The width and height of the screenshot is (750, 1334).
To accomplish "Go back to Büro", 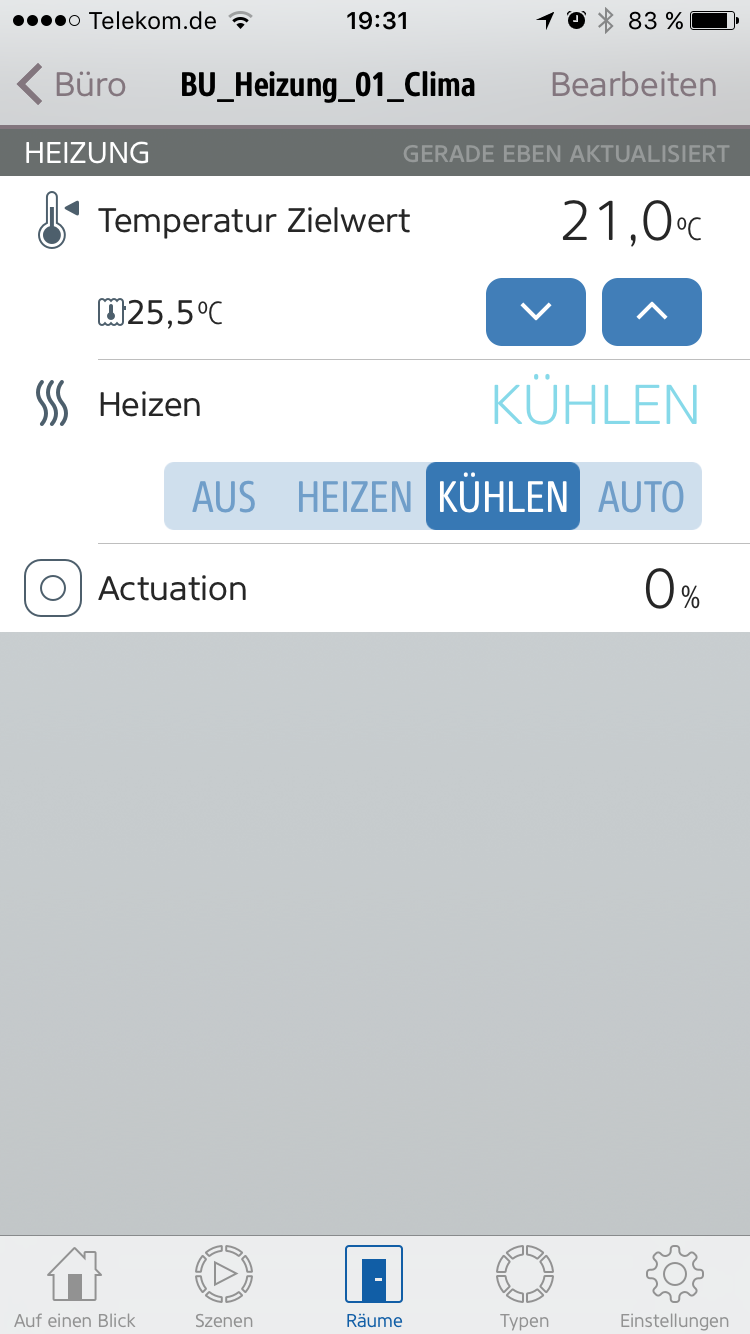I will click(x=72, y=85).
